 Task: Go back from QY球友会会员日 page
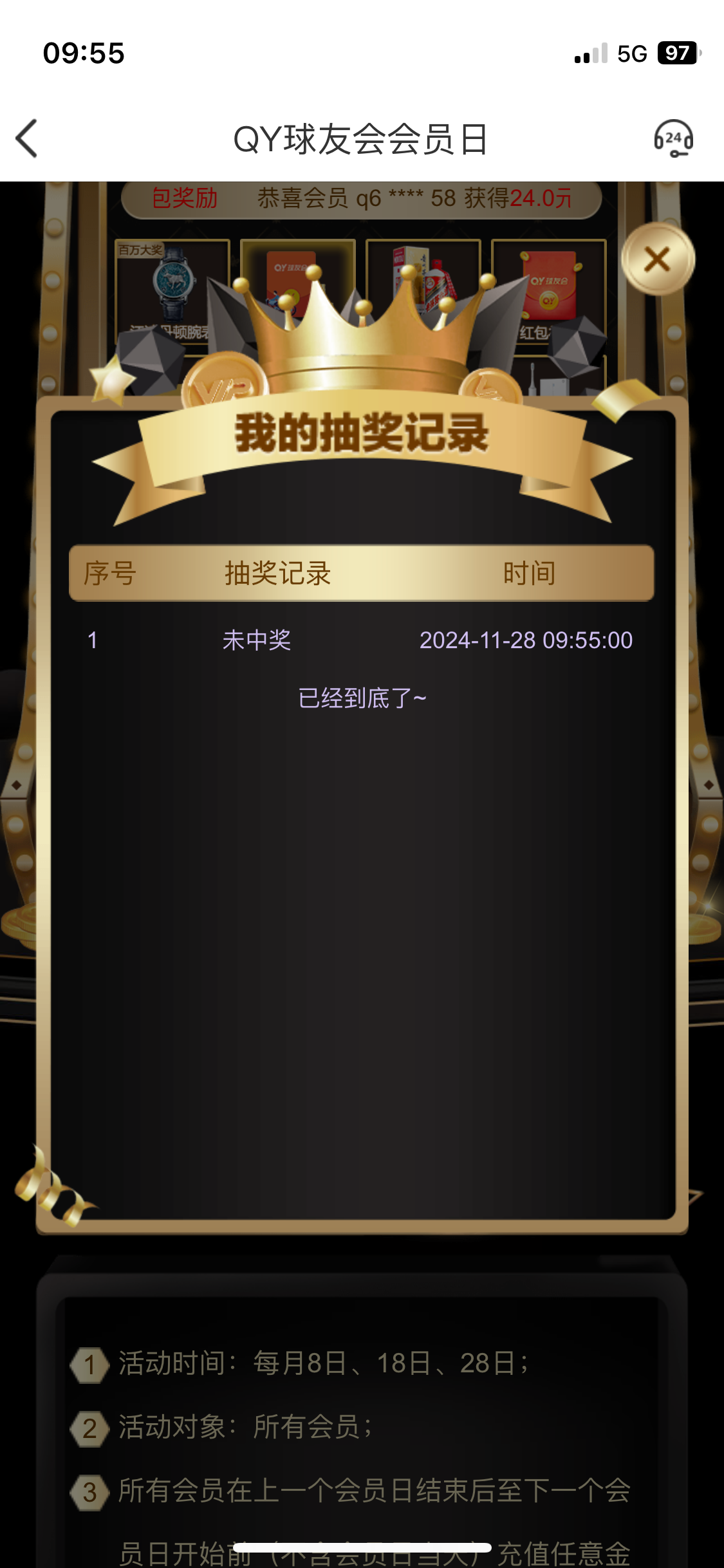(27, 138)
